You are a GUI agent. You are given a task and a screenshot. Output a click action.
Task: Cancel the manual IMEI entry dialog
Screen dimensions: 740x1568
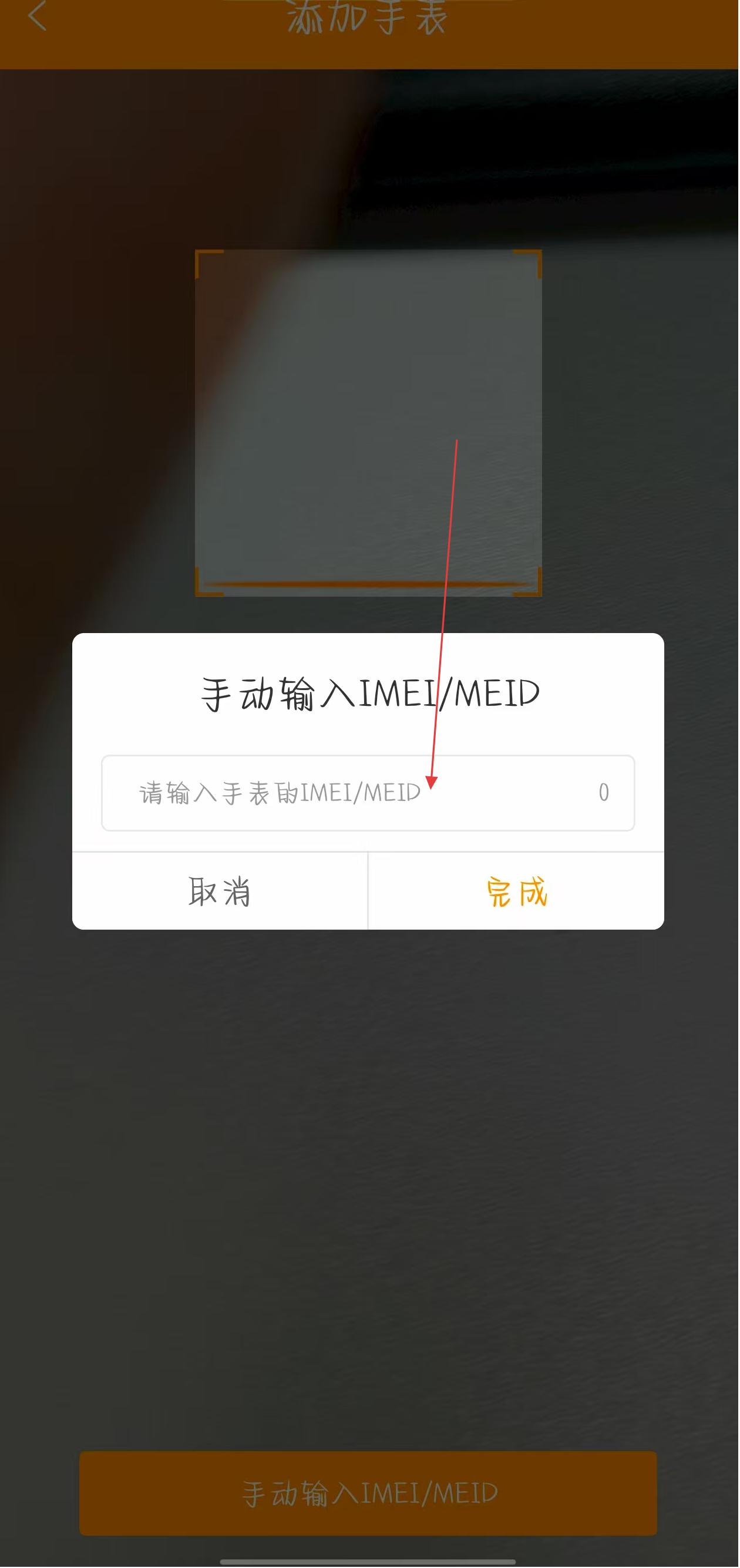220,892
